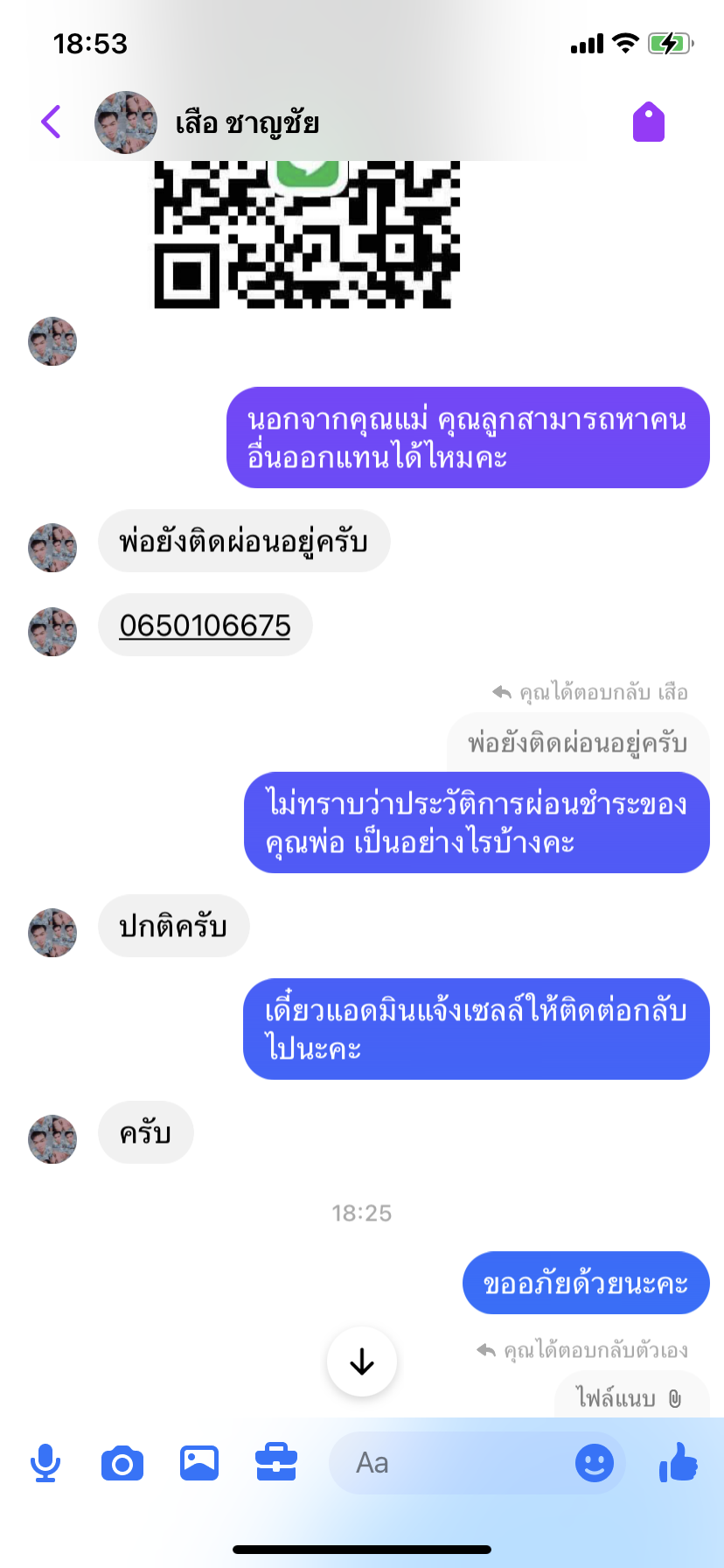Go back using the purple arrow

52,122
